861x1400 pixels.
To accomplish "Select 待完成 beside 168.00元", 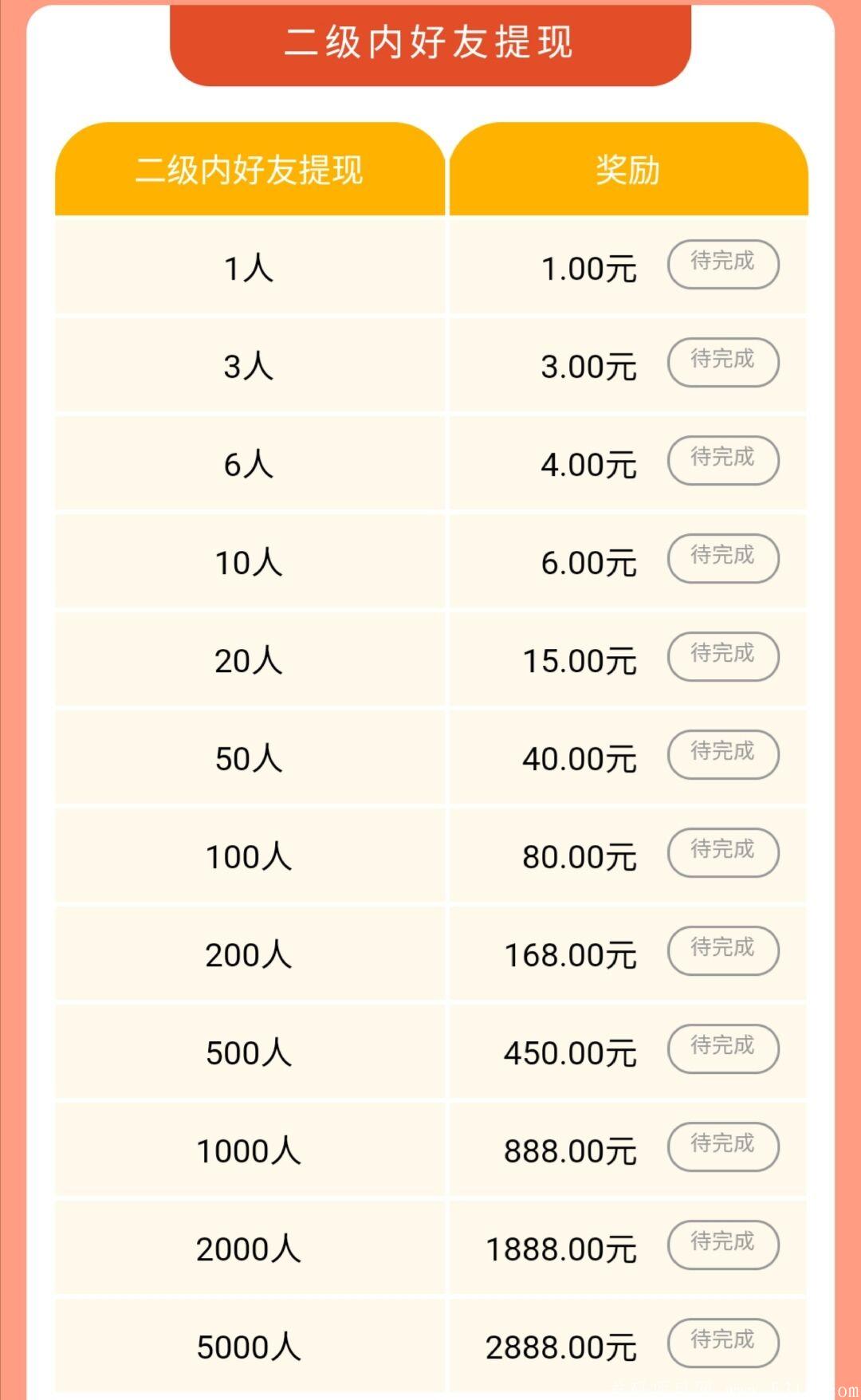I will click(722, 950).
